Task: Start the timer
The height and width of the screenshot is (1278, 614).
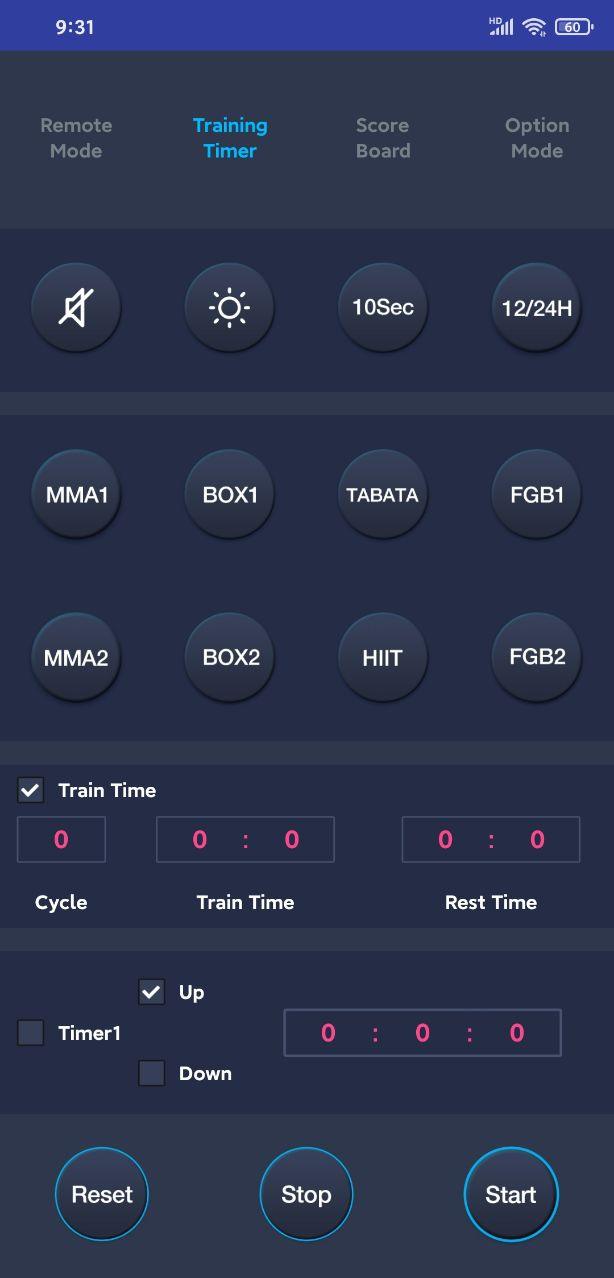Action: (510, 1194)
